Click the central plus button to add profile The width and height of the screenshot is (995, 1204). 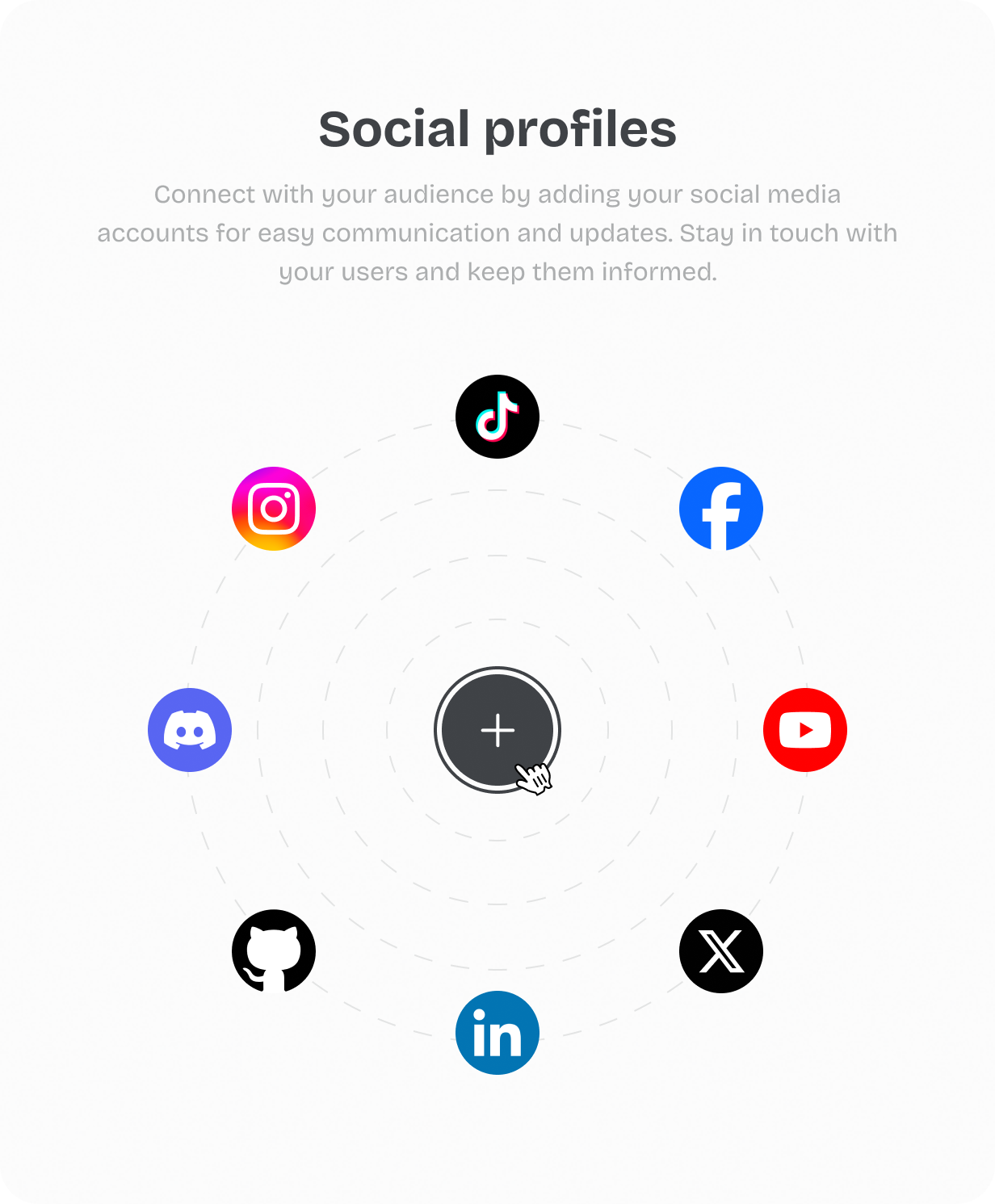click(497, 729)
